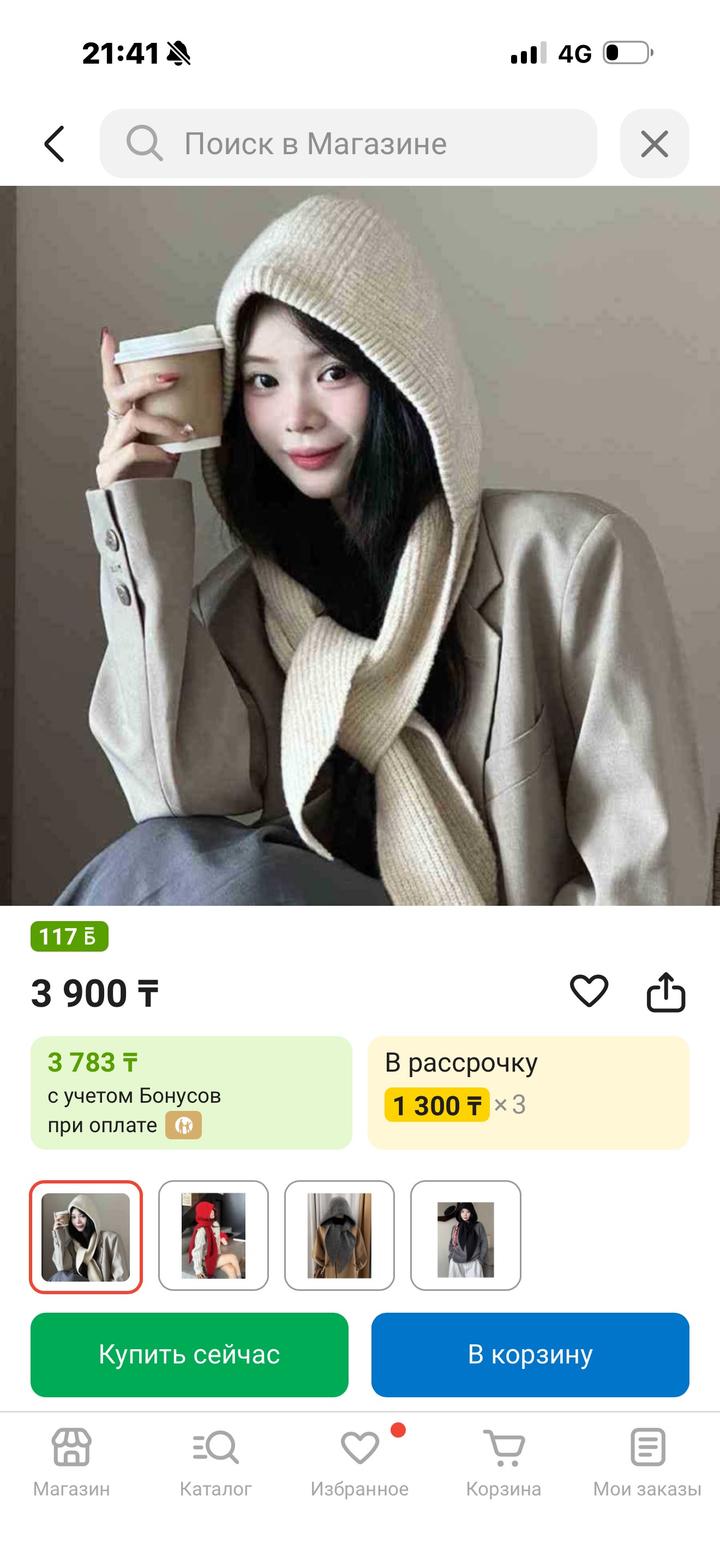
Task: Choose the black hood variant thumbnail
Action: tap(465, 1237)
